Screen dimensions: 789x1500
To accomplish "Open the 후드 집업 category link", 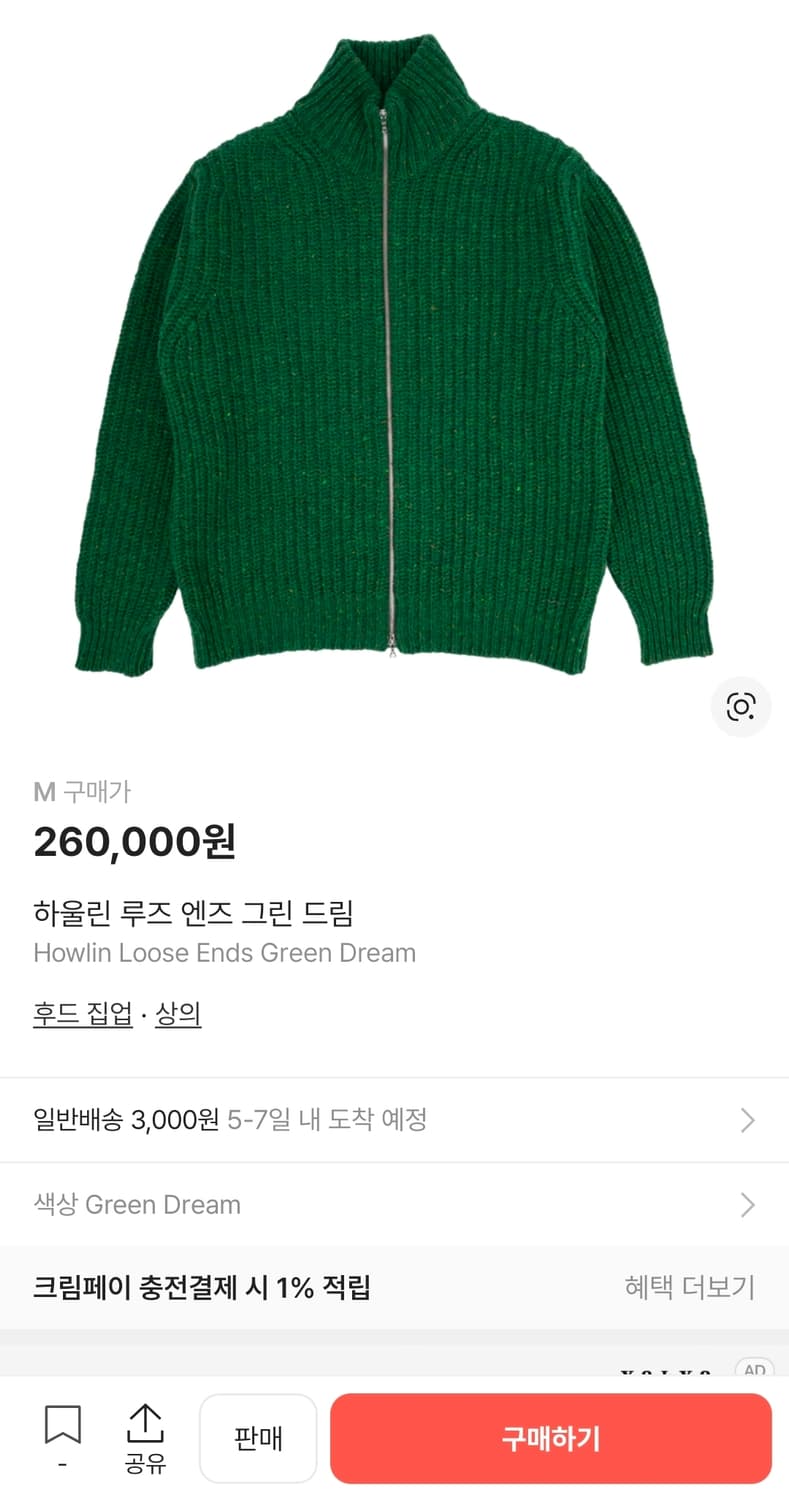I will coord(82,1013).
